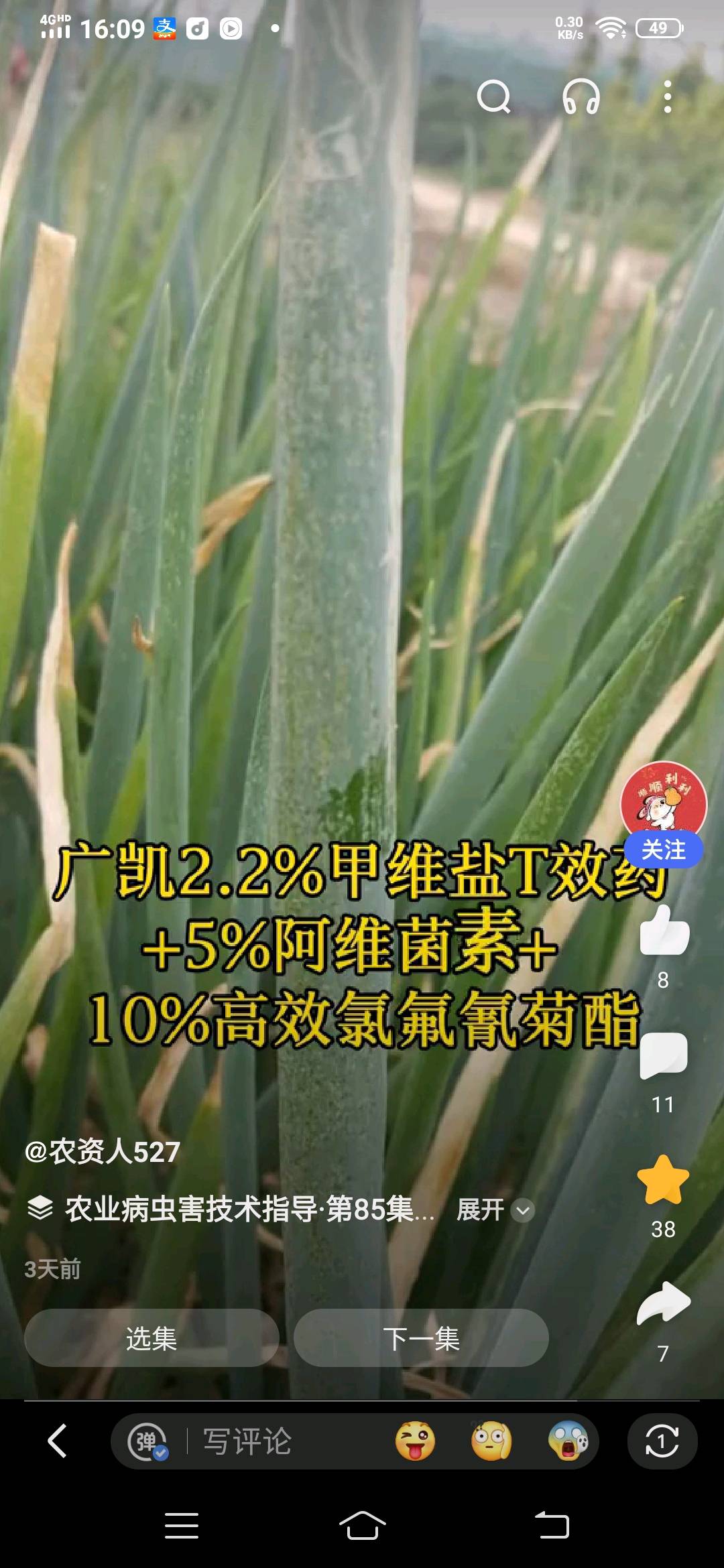Follow the creator via 关注 button
724x1568 pixels.
[x=663, y=850]
